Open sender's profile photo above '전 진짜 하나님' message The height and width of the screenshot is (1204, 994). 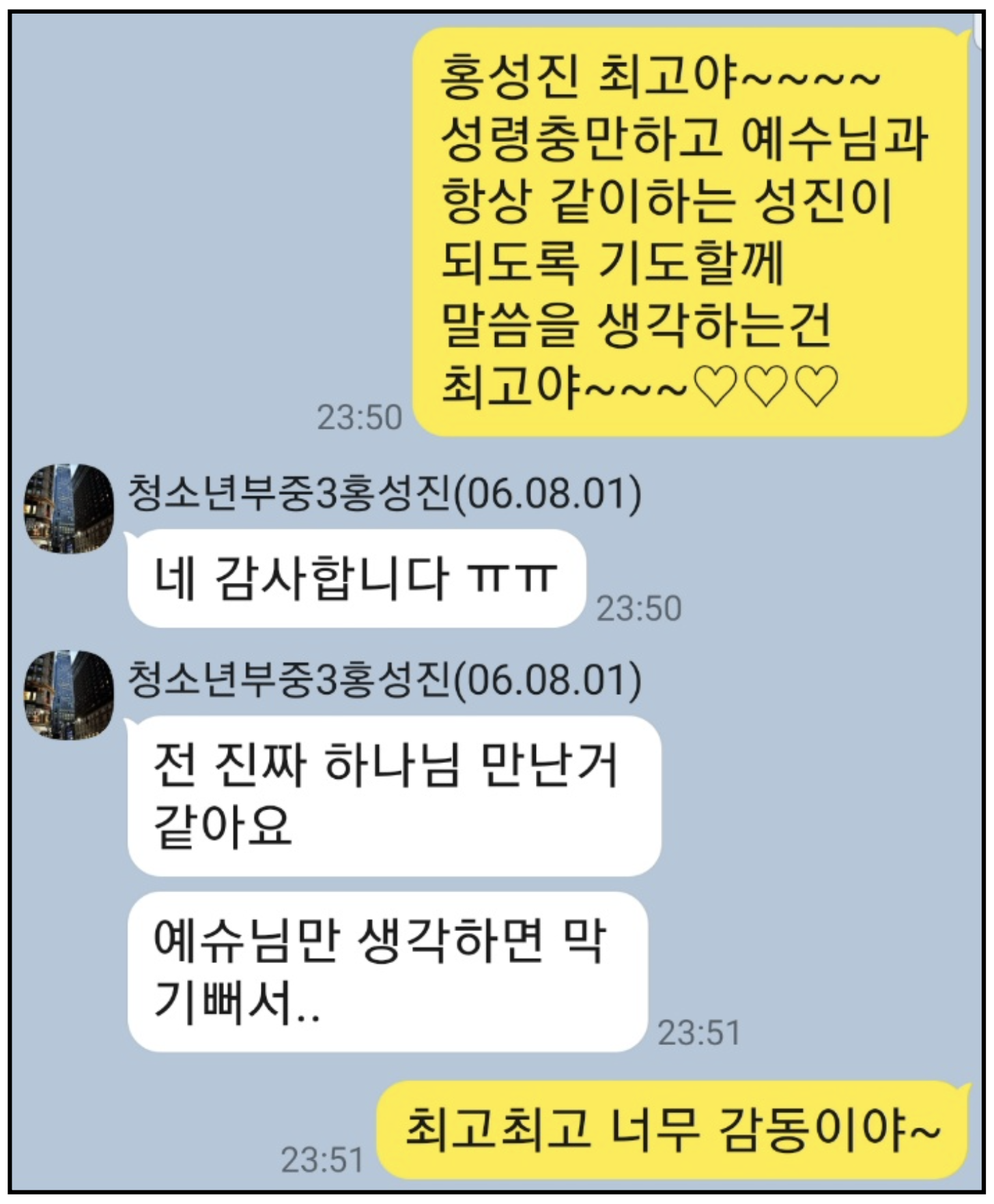click(69, 695)
